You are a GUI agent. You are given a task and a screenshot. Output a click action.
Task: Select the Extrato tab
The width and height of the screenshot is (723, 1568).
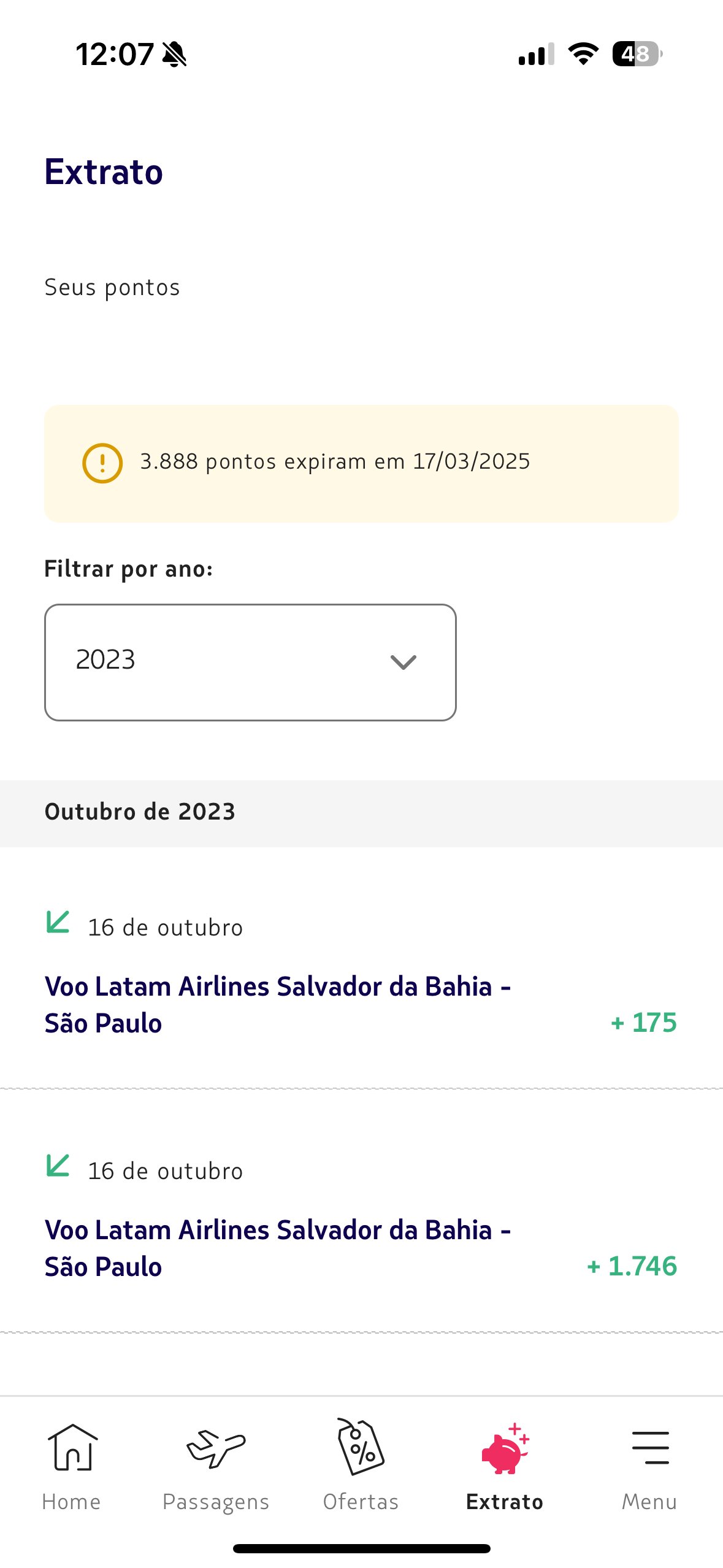tap(505, 1466)
